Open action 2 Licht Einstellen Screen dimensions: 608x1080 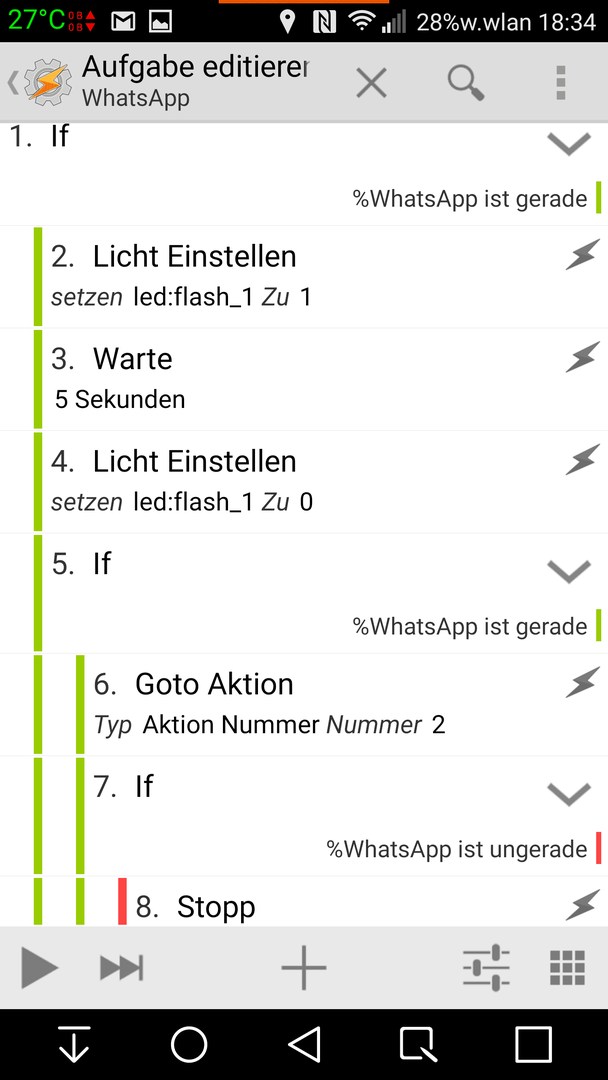(x=321, y=277)
